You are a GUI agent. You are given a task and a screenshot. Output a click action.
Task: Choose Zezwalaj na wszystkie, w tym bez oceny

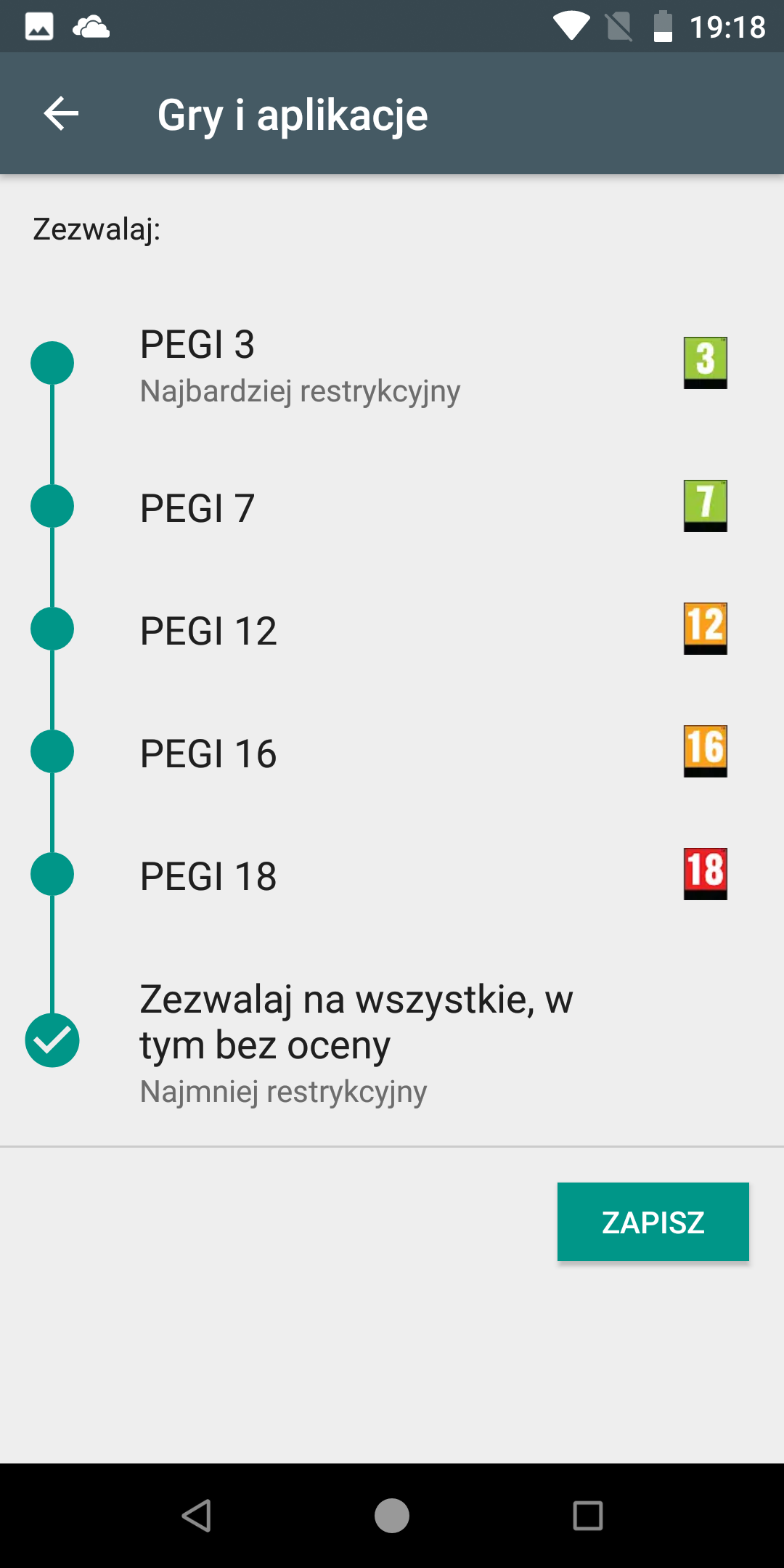tap(392, 1041)
